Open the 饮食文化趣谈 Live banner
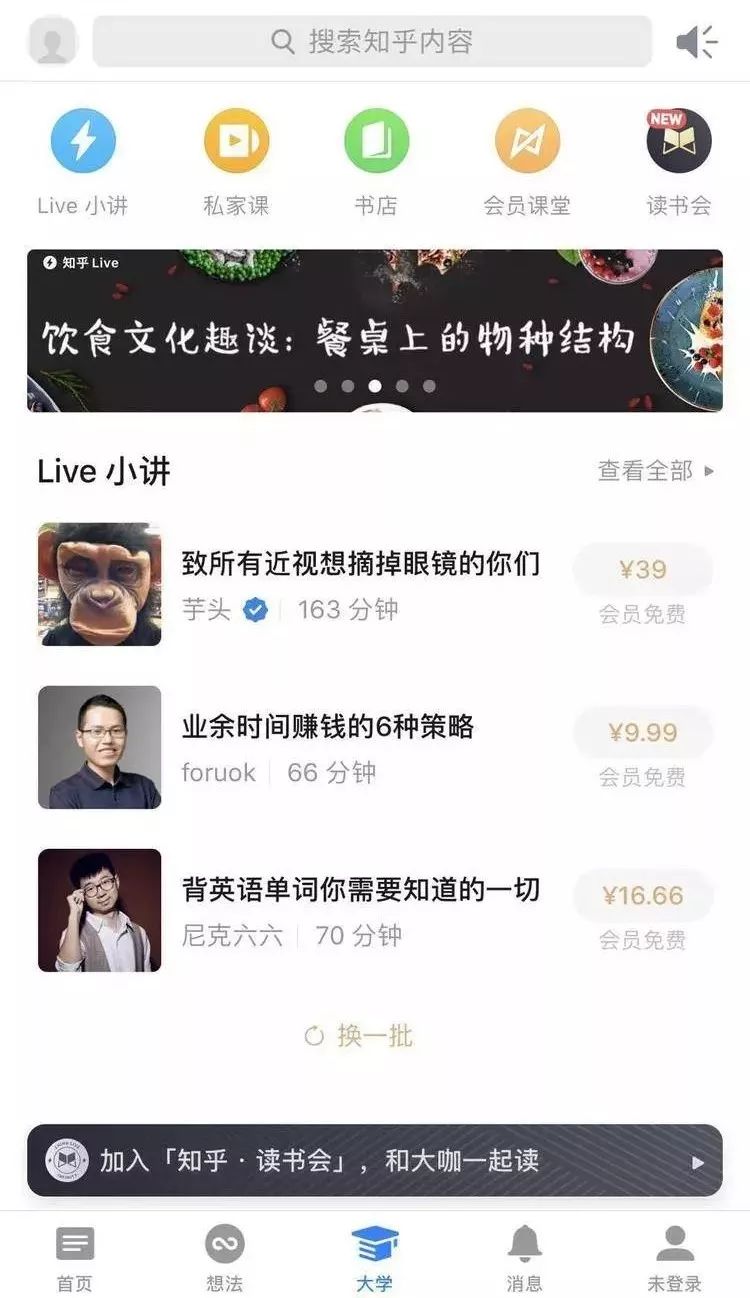 tap(374, 330)
